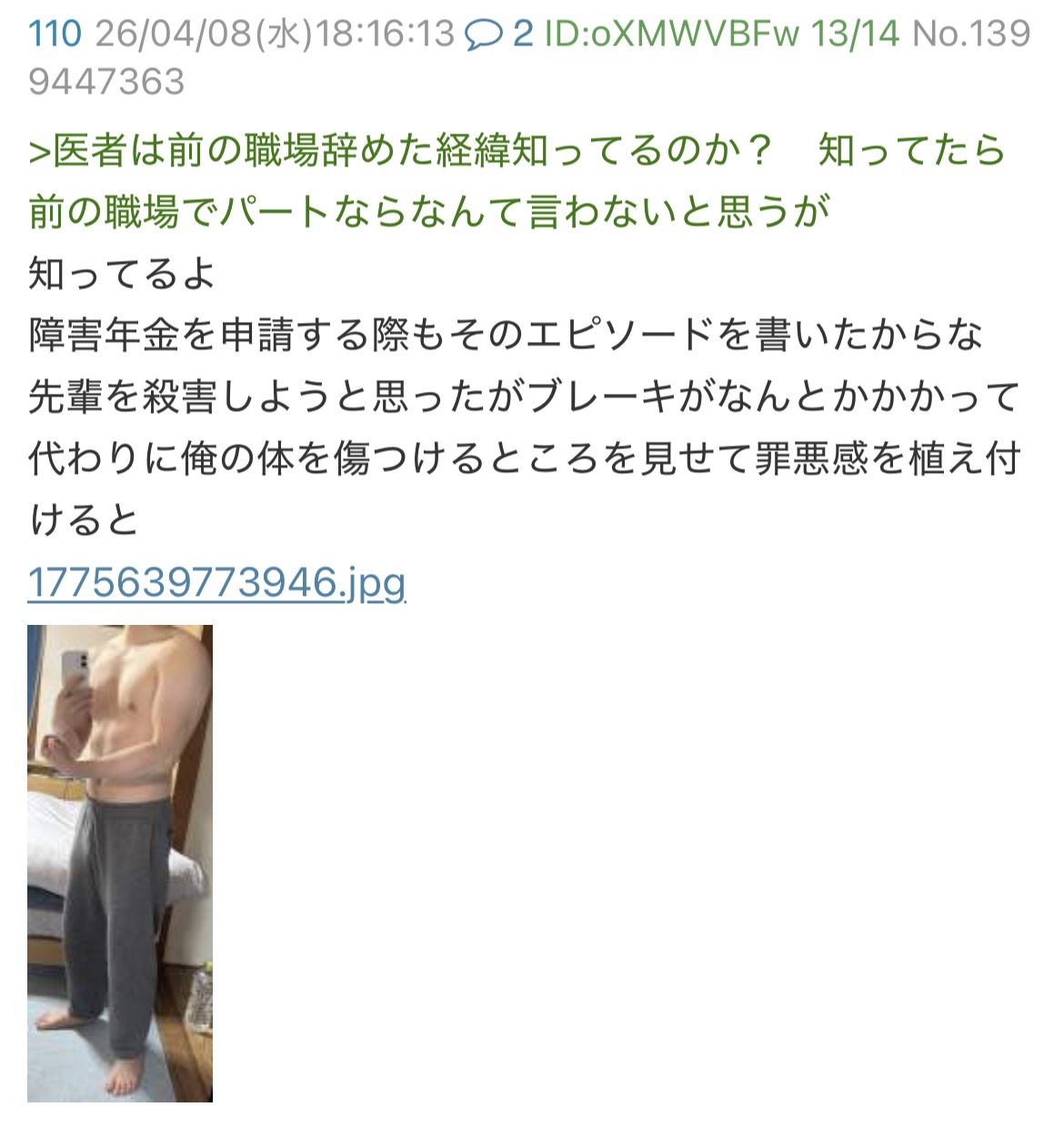View the 2 replies to this post
1064x1127 pixels.
498,35
